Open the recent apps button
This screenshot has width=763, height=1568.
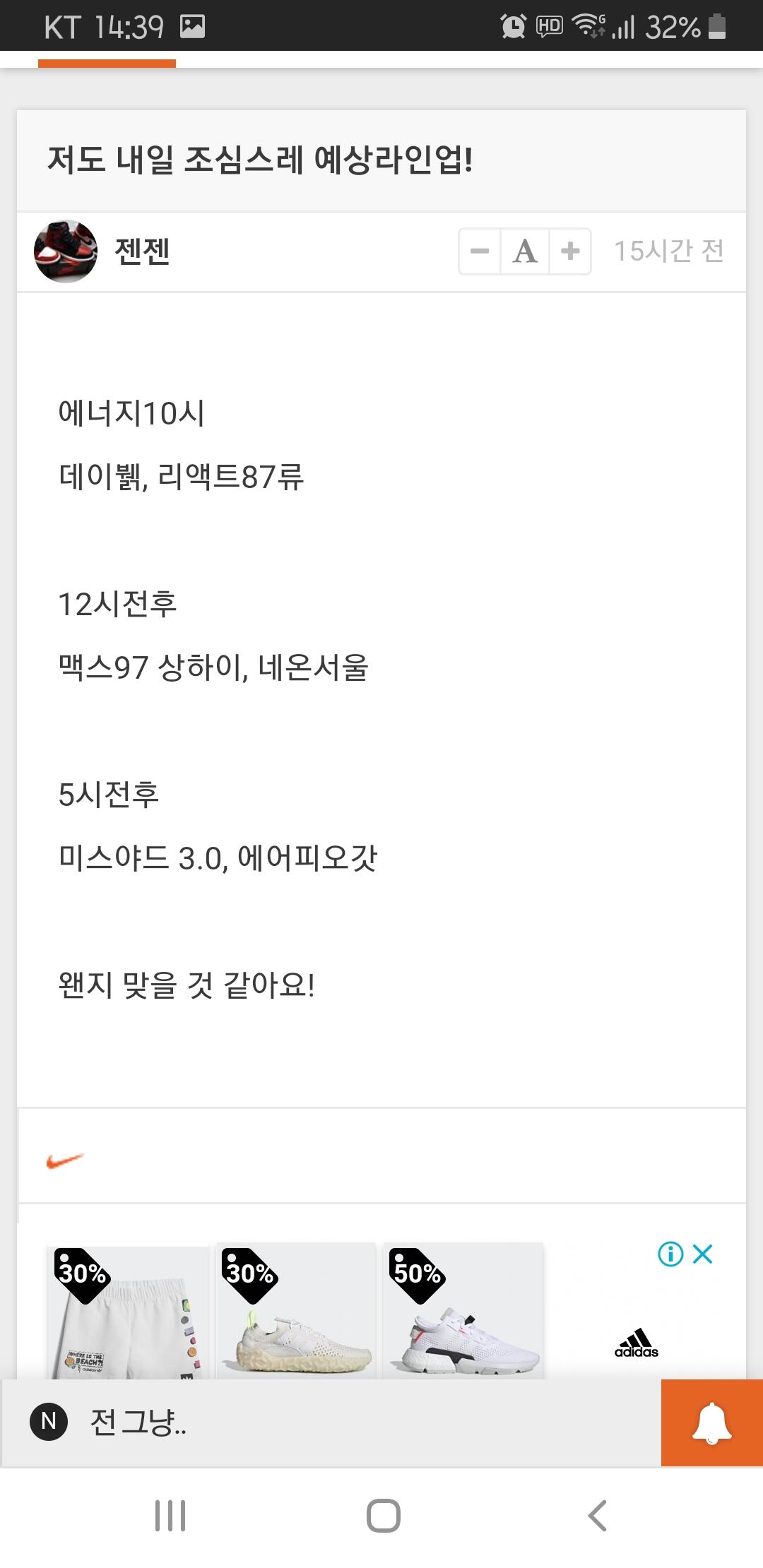point(170,1516)
